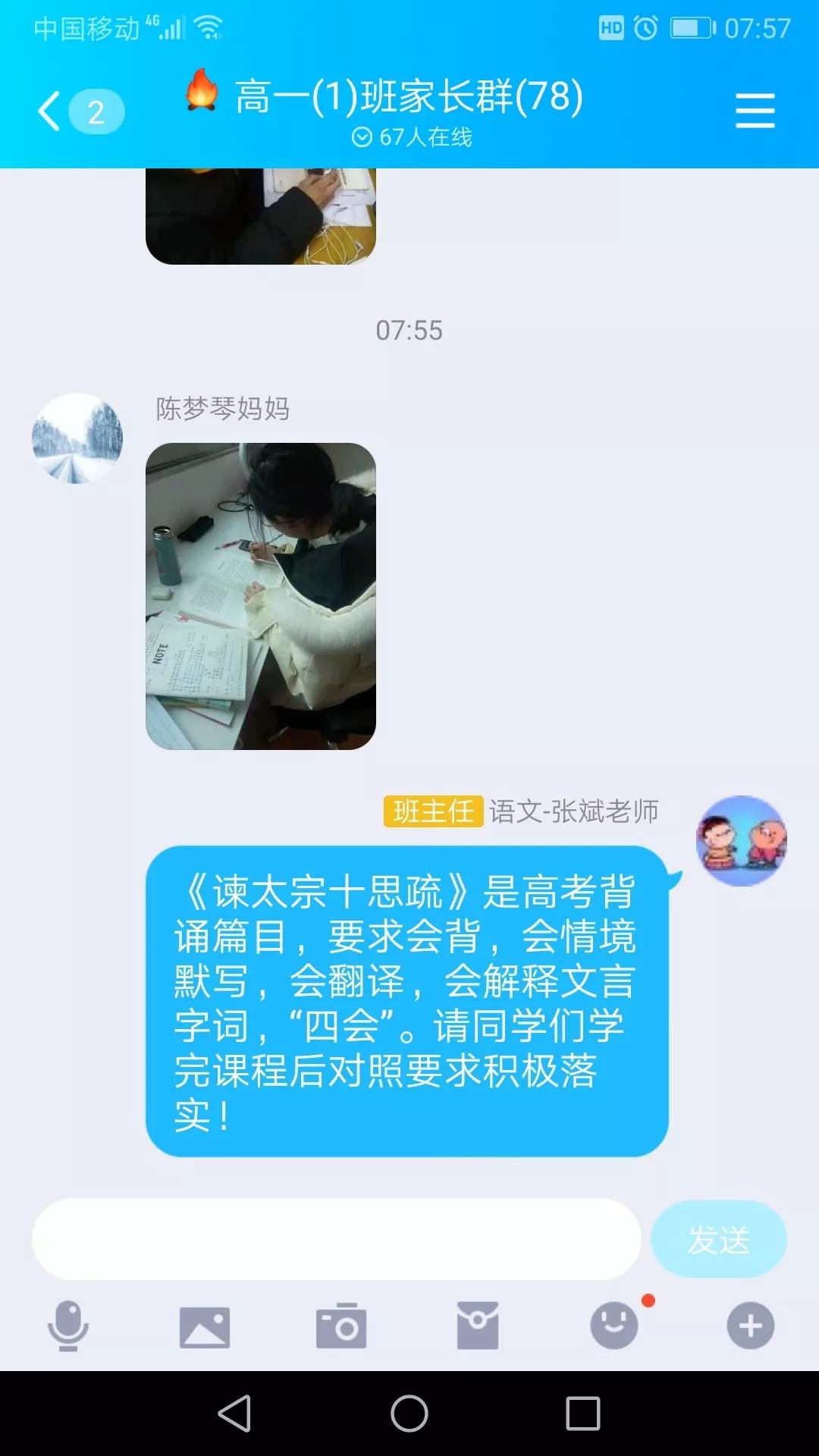This screenshot has width=819, height=1456.
Task: Tap the 发送 send button
Action: (718, 1239)
